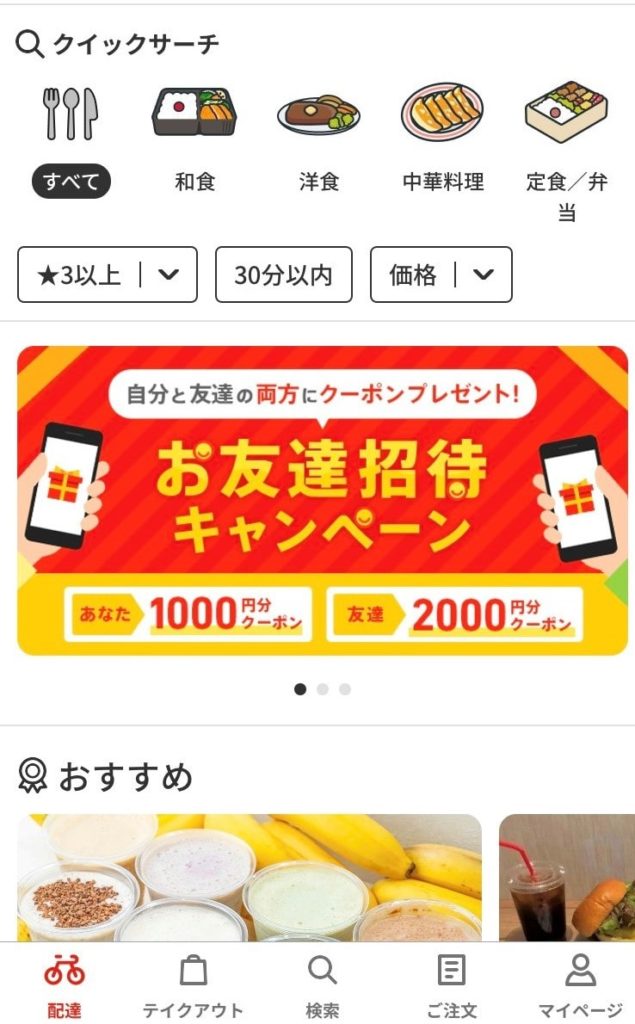Switch to the テイクアウト tab
The width and height of the screenshot is (635, 1024).
coord(193,985)
